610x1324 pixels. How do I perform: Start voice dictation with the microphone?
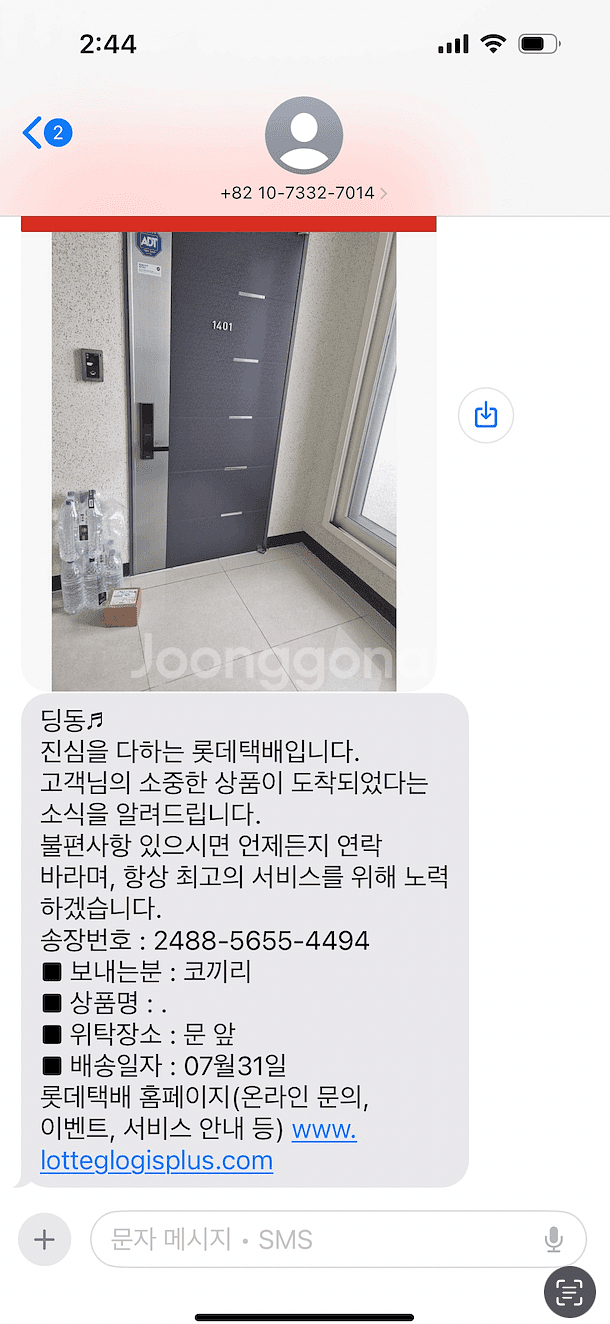554,1240
